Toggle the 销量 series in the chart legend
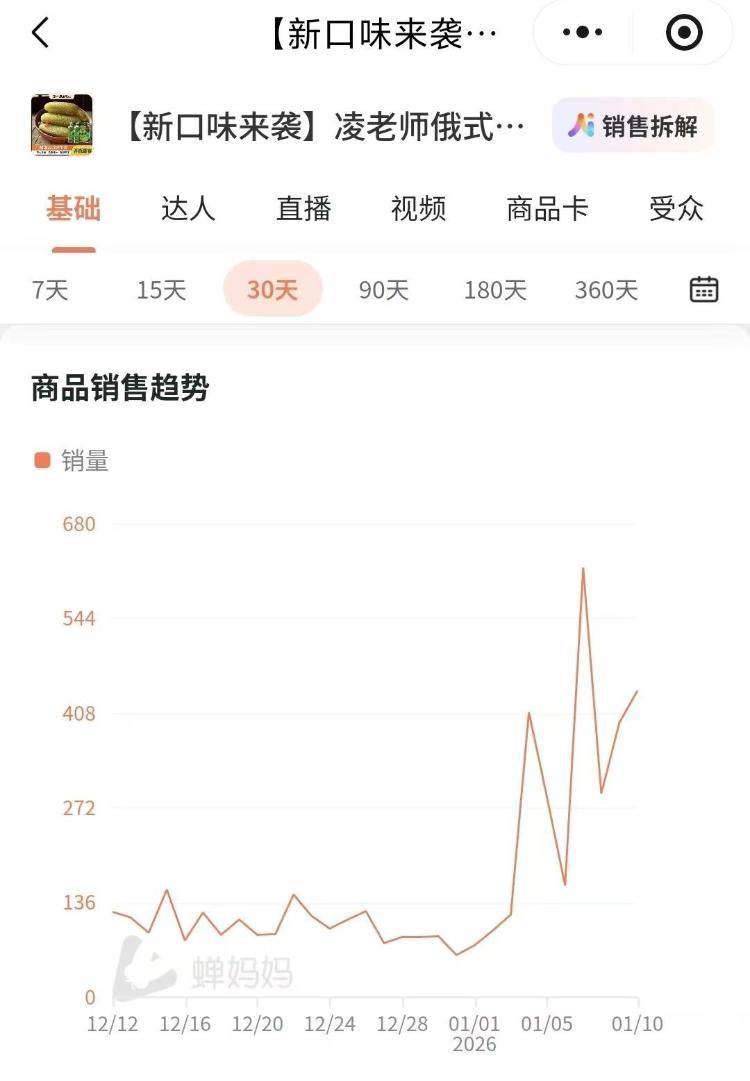Viewport: 750px width, 1081px height. (x=71, y=461)
